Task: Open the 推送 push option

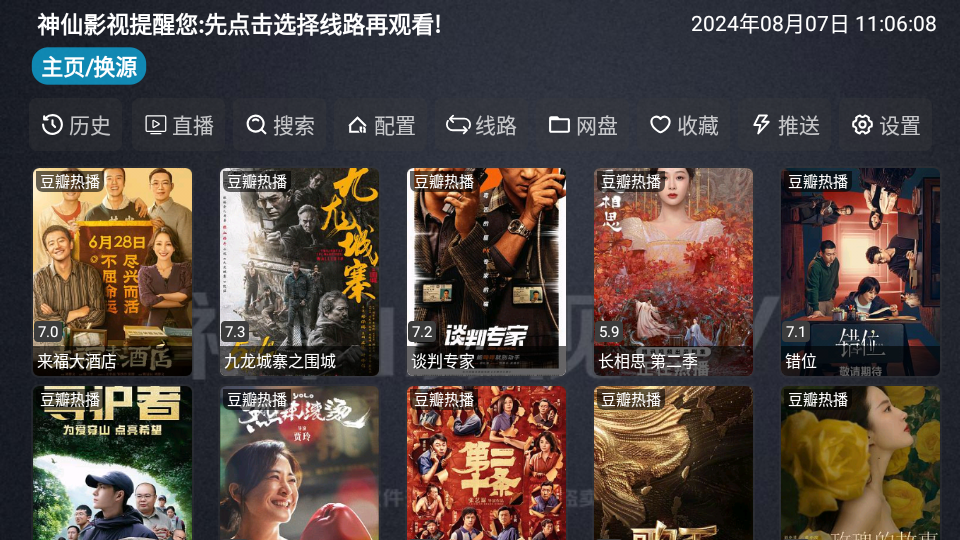Action: 786,125
